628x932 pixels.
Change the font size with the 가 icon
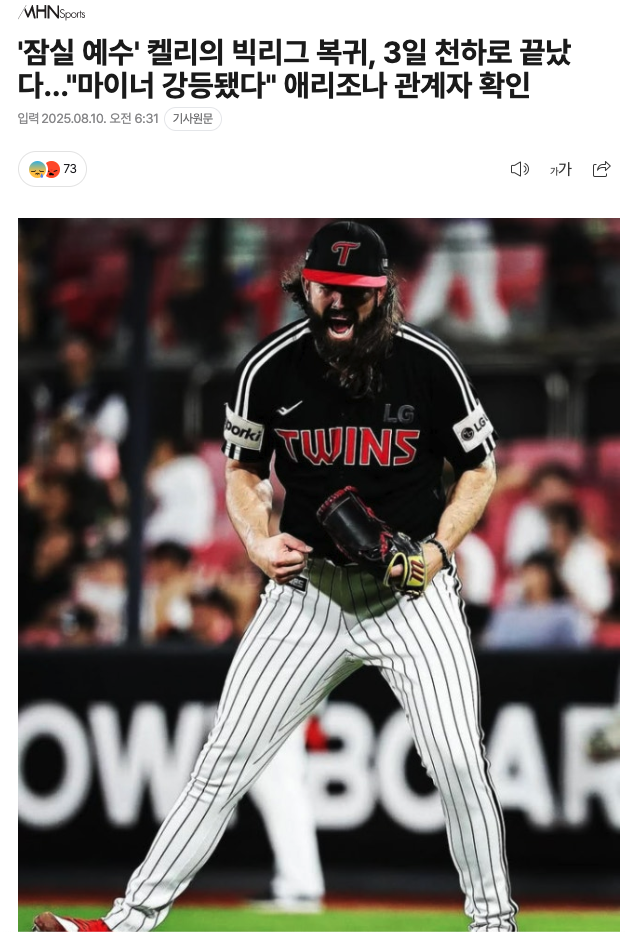coord(560,169)
